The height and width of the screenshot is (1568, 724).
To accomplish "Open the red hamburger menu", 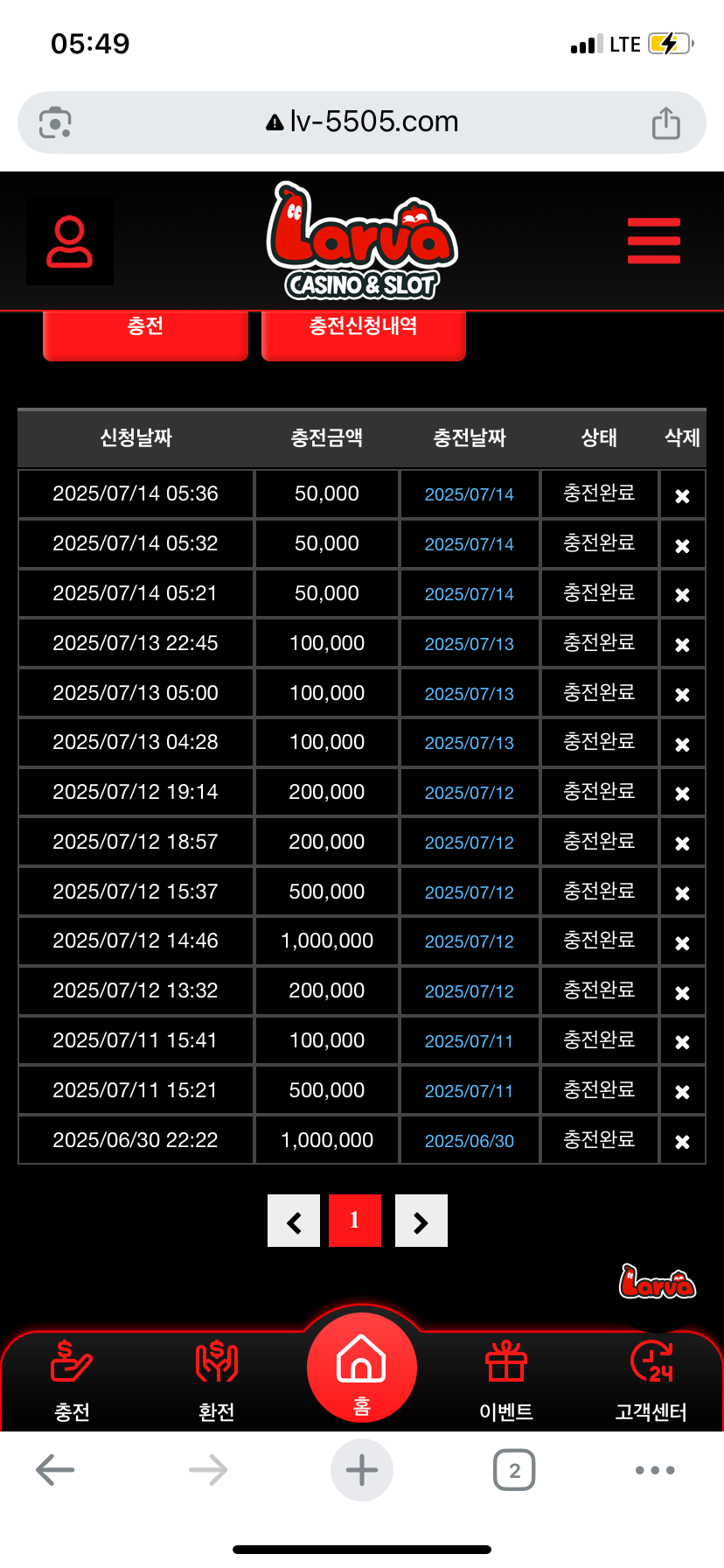I will (x=654, y=241).
